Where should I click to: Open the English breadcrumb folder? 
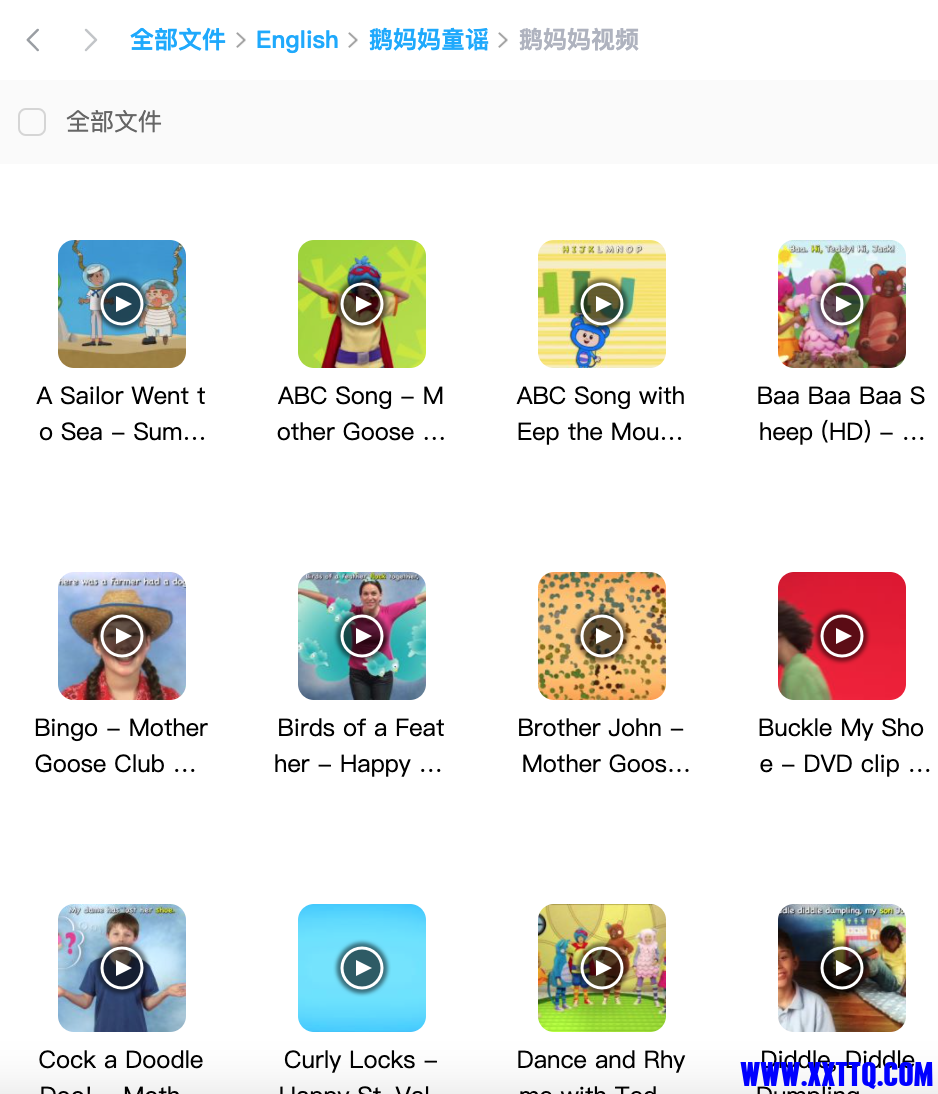[297, 40]
